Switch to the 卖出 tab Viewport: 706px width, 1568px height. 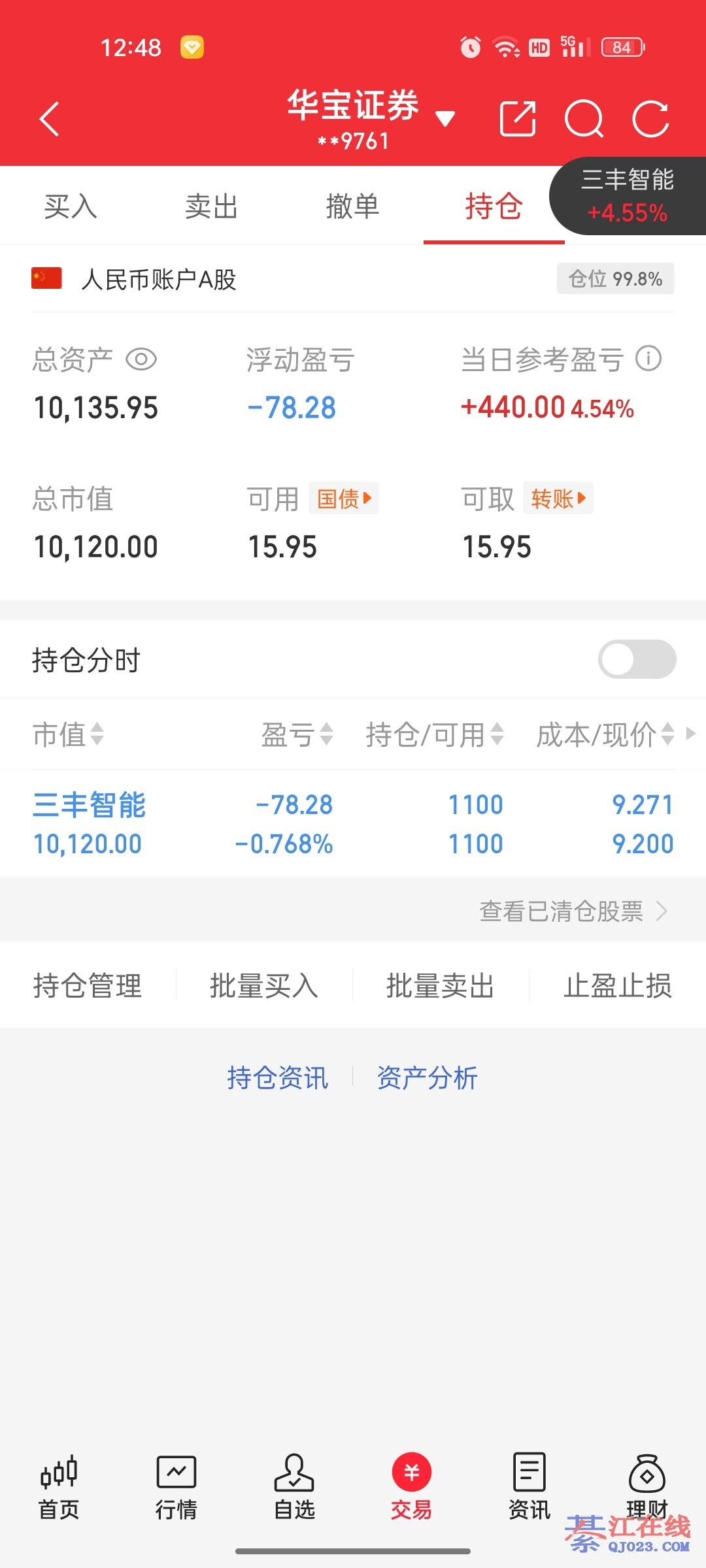click(x=211, y=206)
